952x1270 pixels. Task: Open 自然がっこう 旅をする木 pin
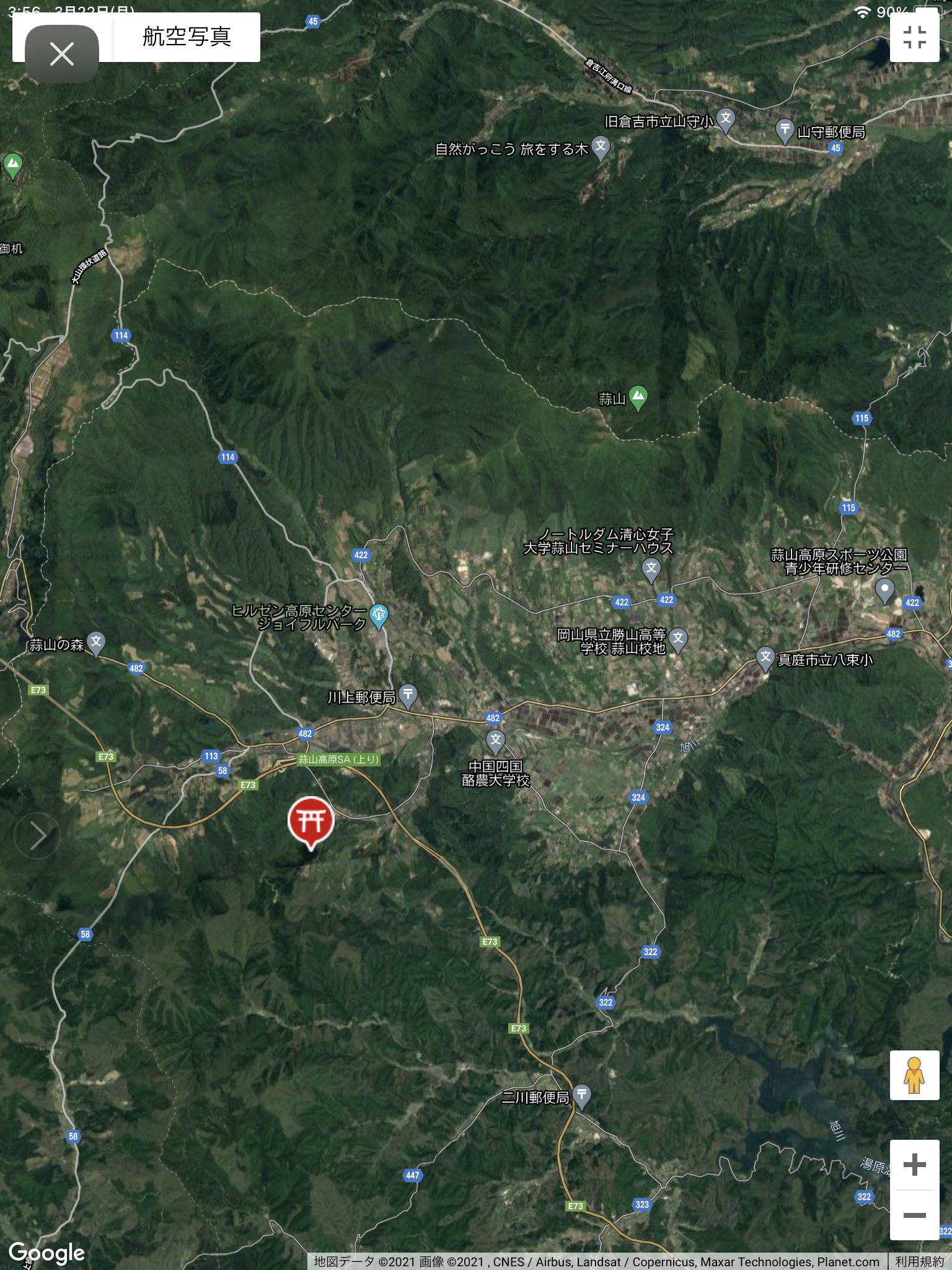(x=600, y=148)
